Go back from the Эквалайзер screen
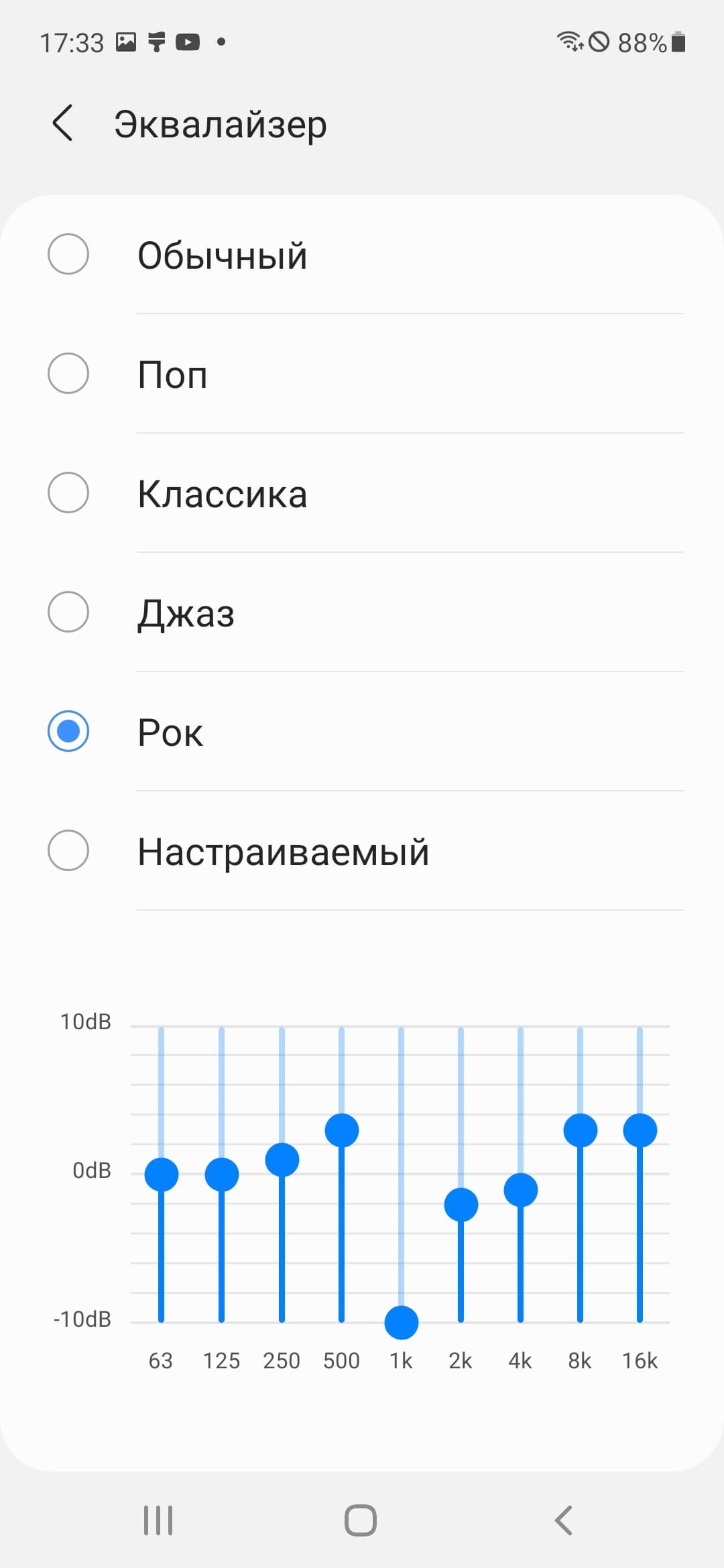The width and height of the screenshot is (724, 1568). click(x=62, y=123)
